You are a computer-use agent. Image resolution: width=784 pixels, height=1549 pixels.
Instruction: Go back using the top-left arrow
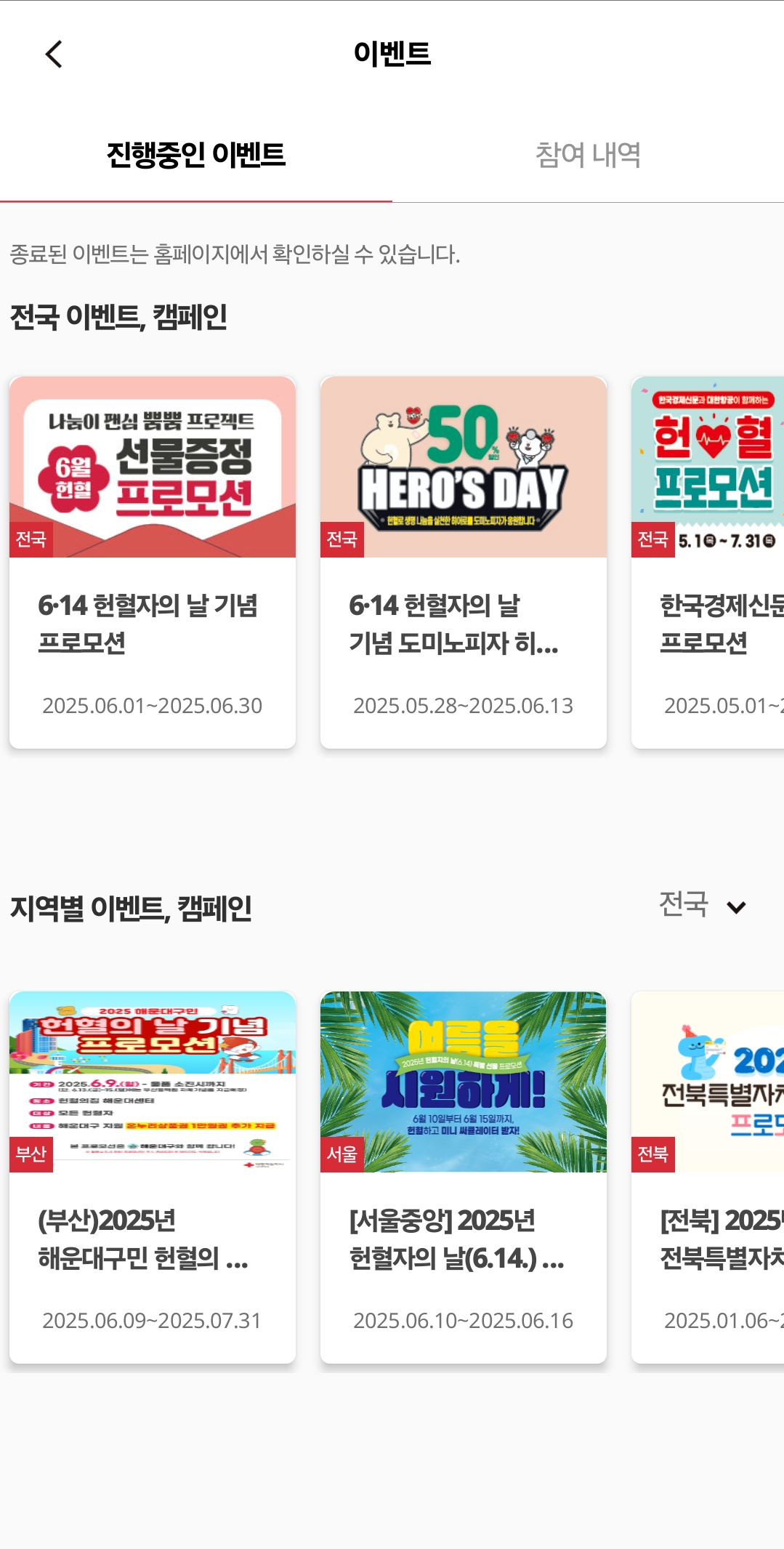pyautogui.click(x=54, y=54)
